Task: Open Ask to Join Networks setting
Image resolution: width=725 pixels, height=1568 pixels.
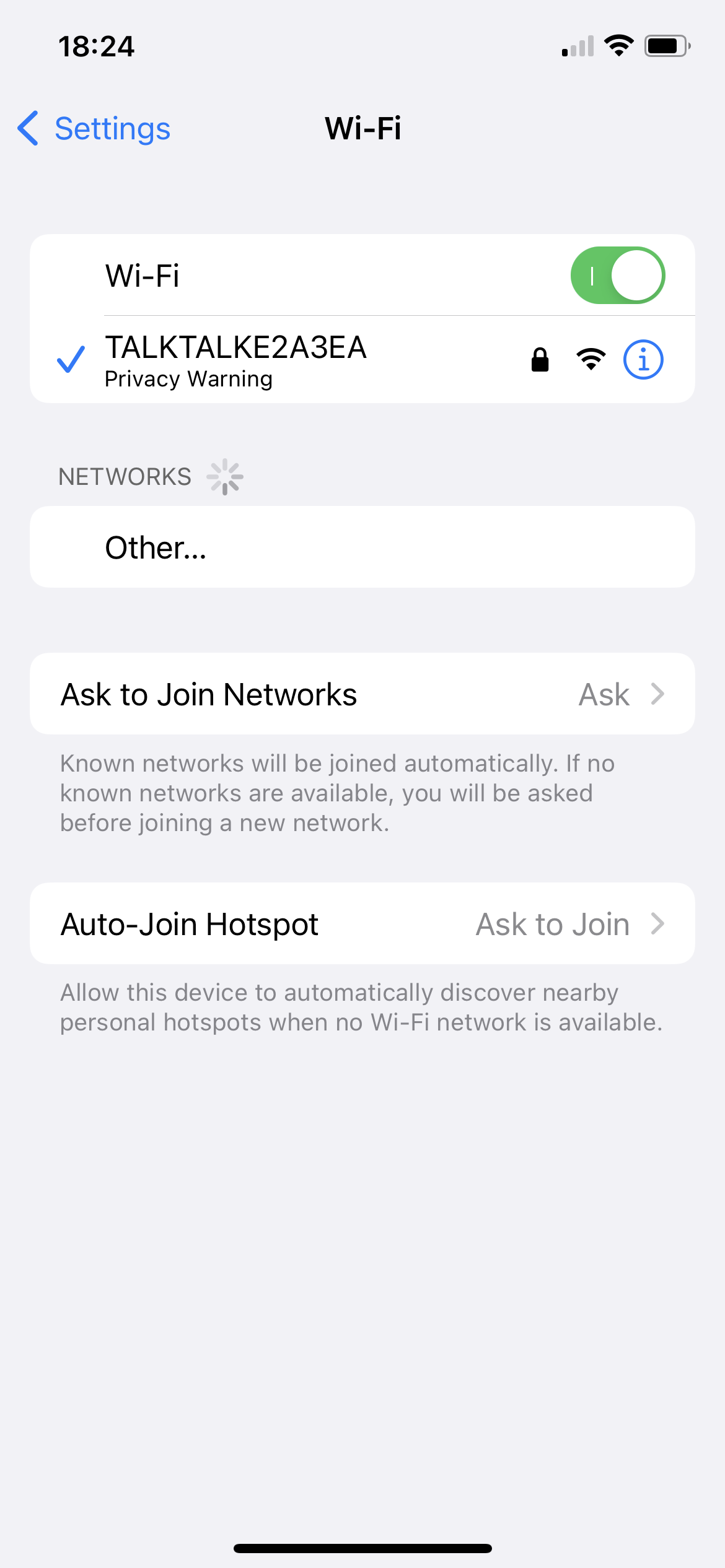Action: pyautogui.click(x=362, y=694)
